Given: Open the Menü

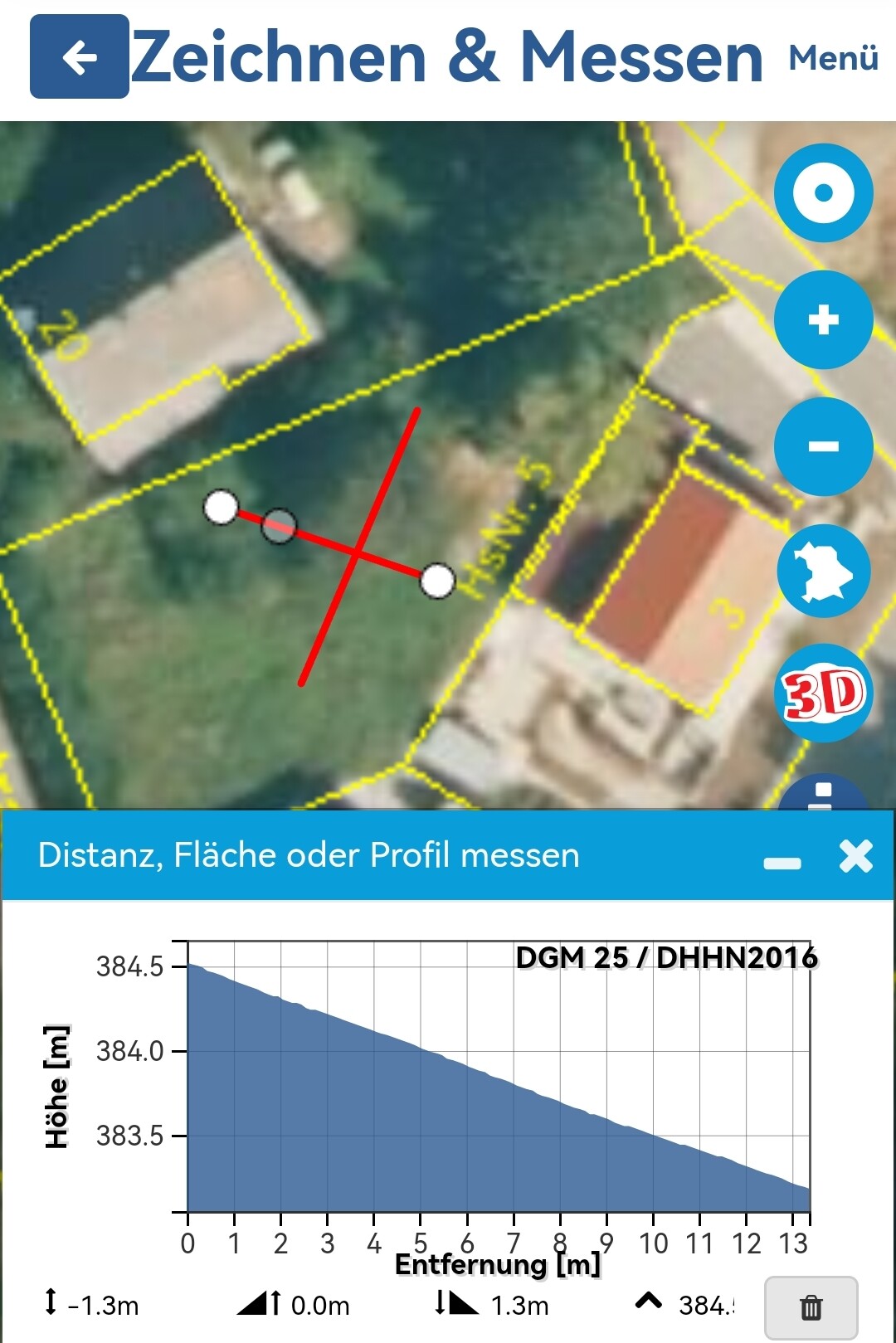Looking at the screenshot, I should 833,58.
